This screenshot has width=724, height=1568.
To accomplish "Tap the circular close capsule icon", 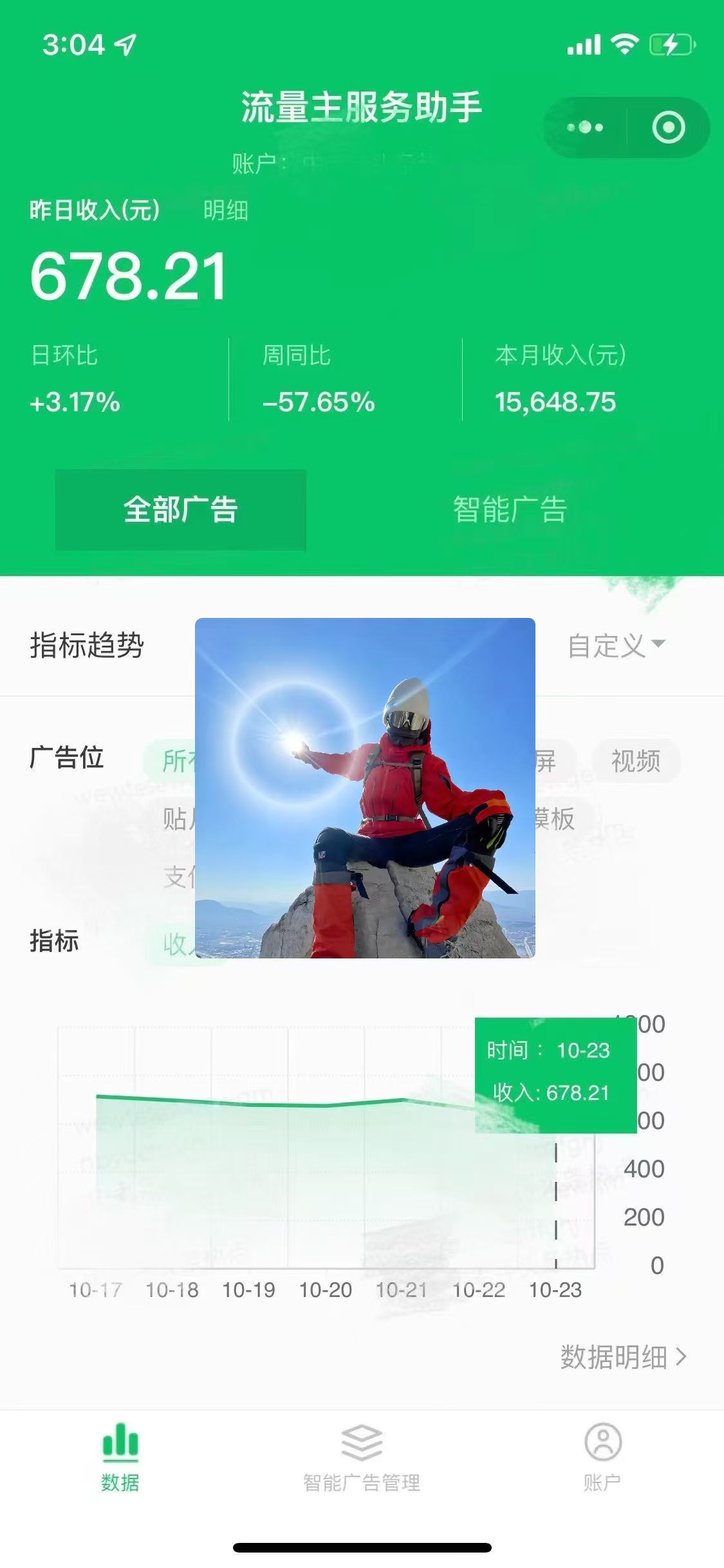I will (667, 126).
